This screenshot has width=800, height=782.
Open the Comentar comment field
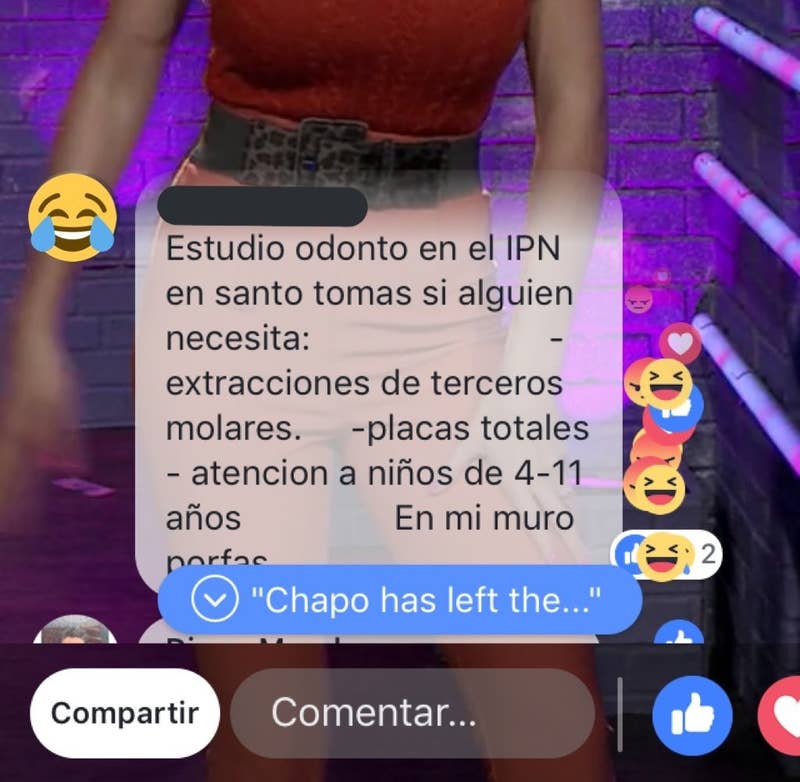click(412, 713)
